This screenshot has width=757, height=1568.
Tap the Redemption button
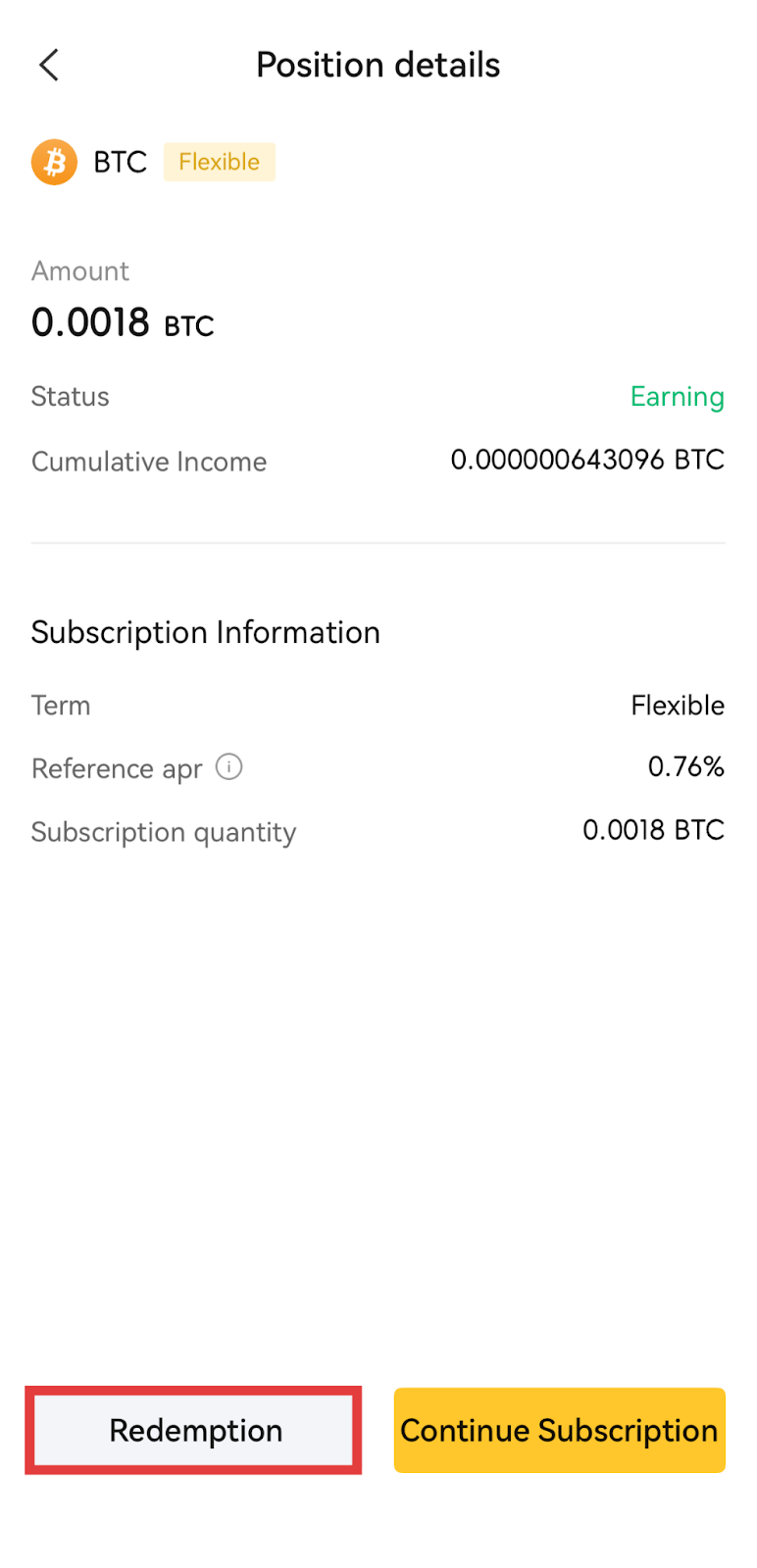coord(194,1430)
